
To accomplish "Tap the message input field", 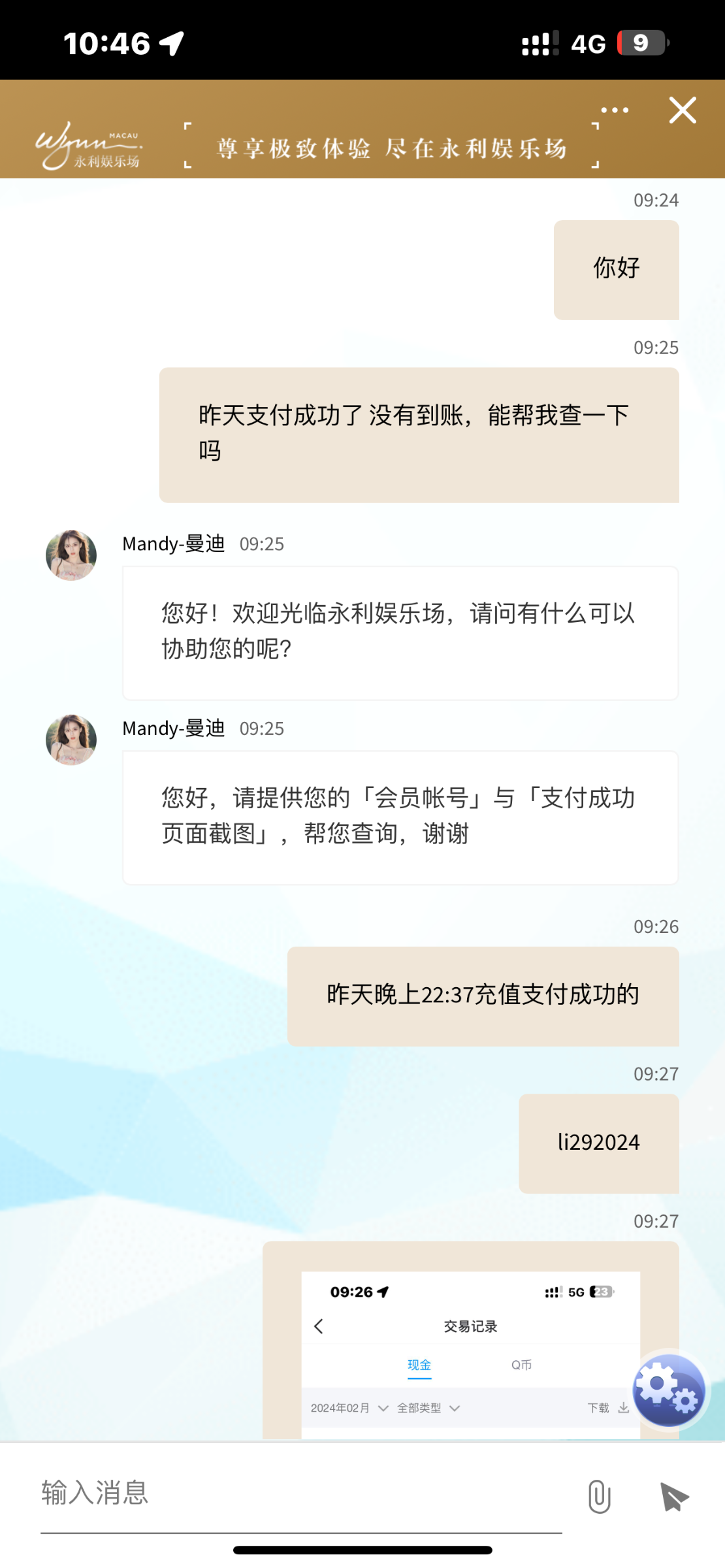I will (x=300, y=1494).
